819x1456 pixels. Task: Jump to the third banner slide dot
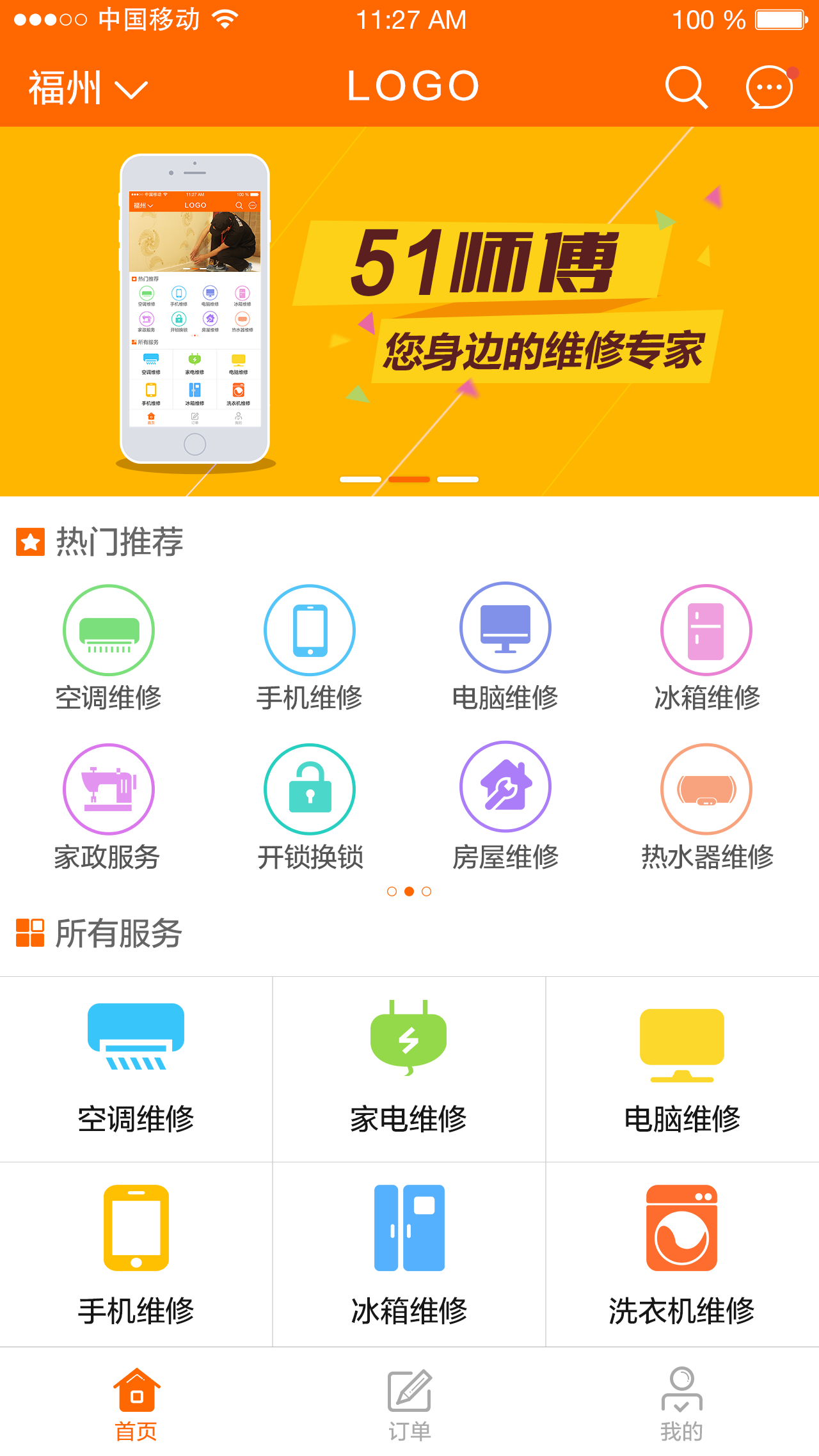coord(458,478)
